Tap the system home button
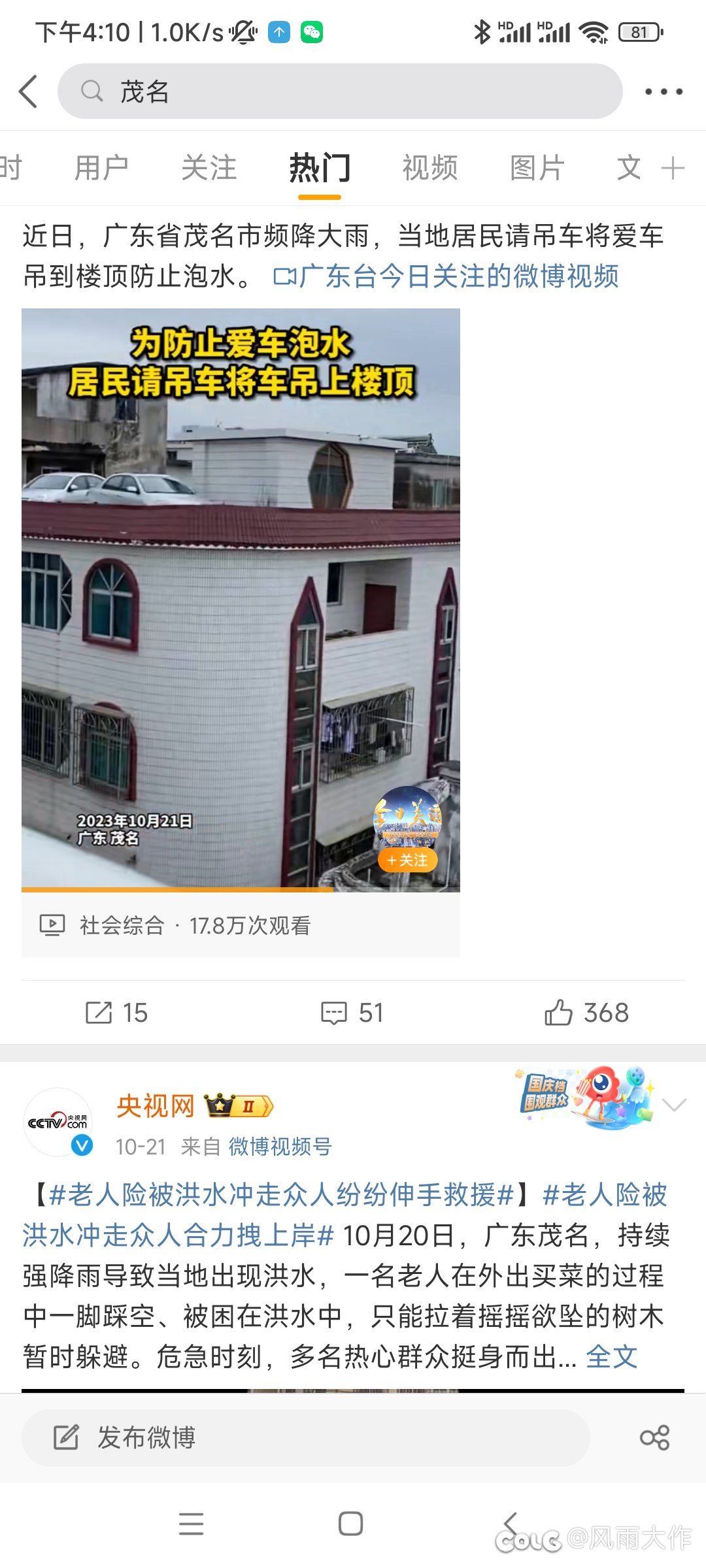This screenshot has height=1568, width=706. click(351, 1524)
